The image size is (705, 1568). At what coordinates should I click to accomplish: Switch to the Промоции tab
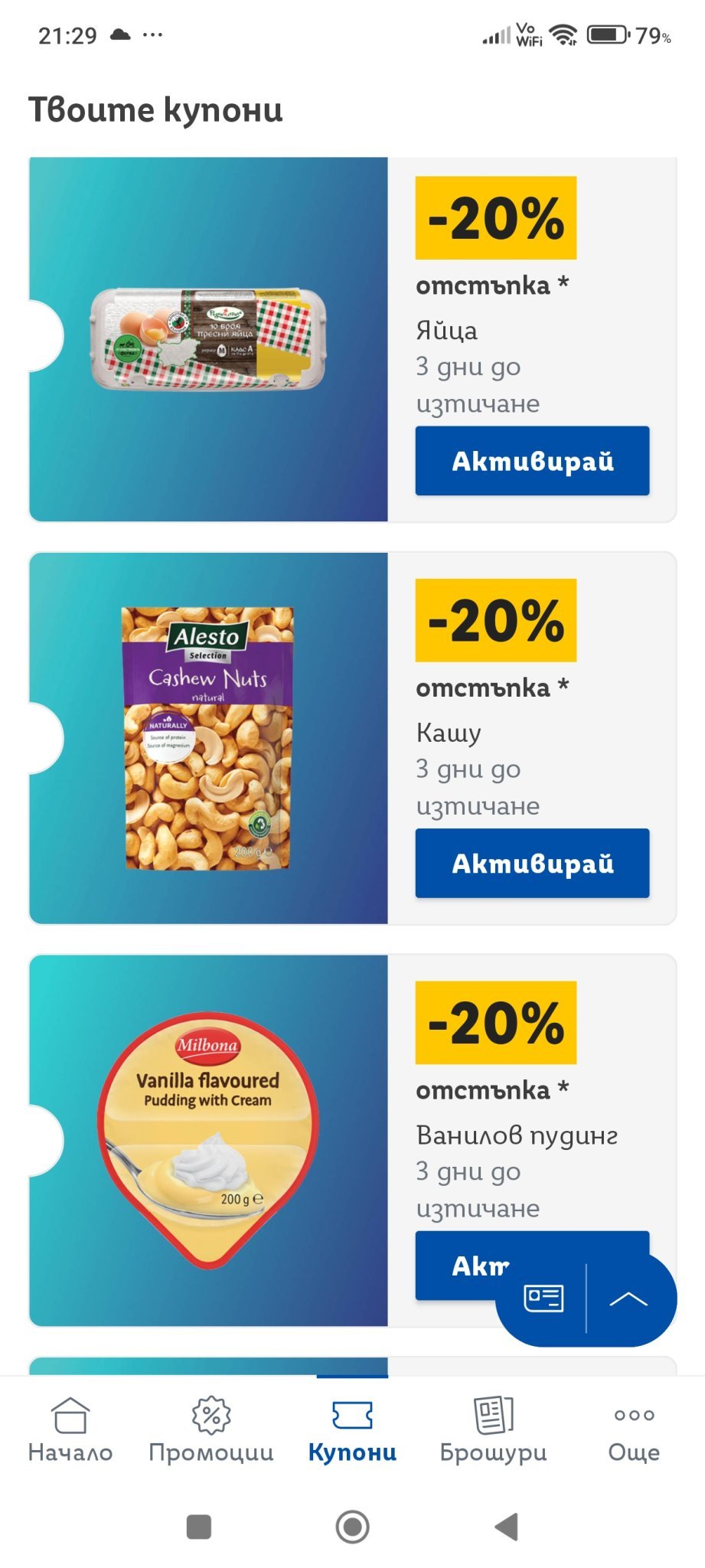tap(211, 1430)
